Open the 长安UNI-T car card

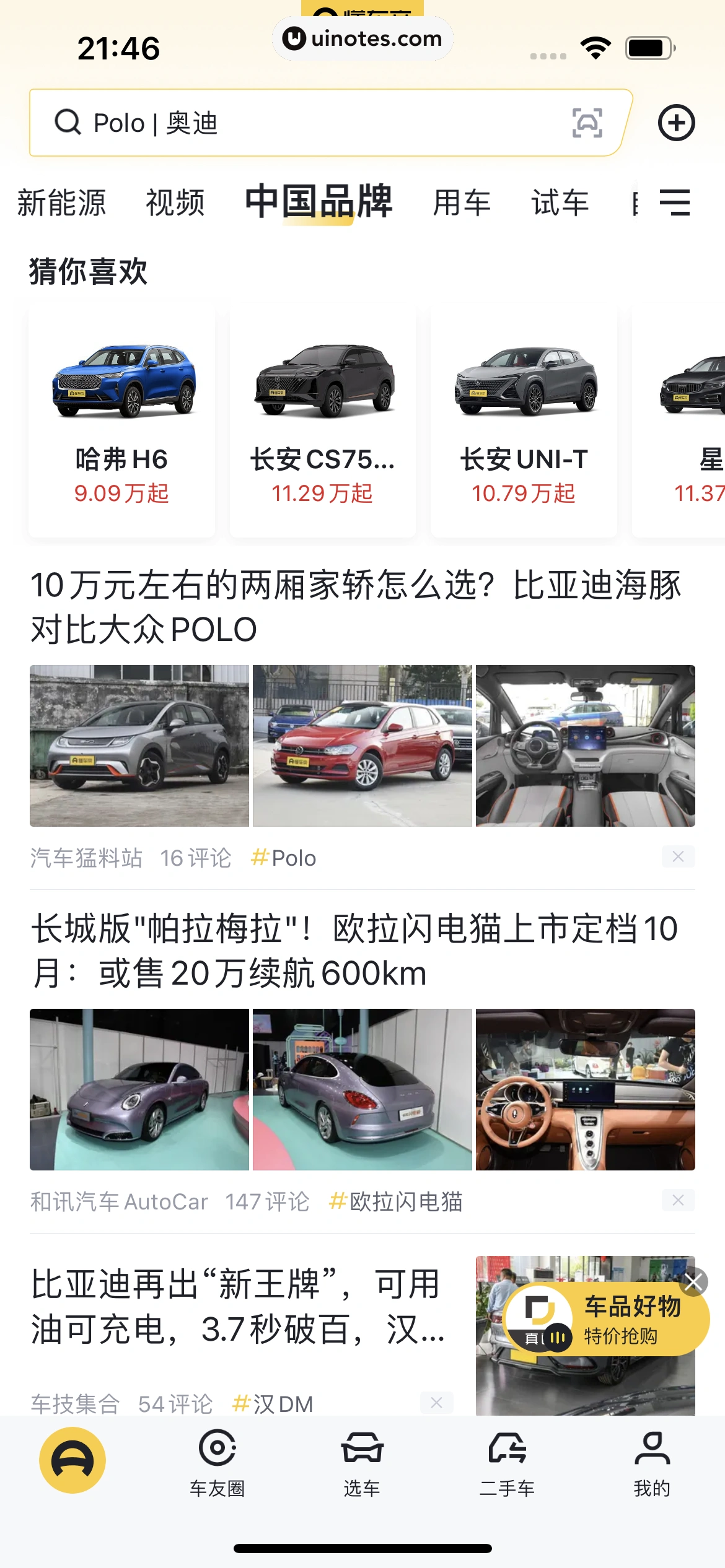[x=524, y=421]
